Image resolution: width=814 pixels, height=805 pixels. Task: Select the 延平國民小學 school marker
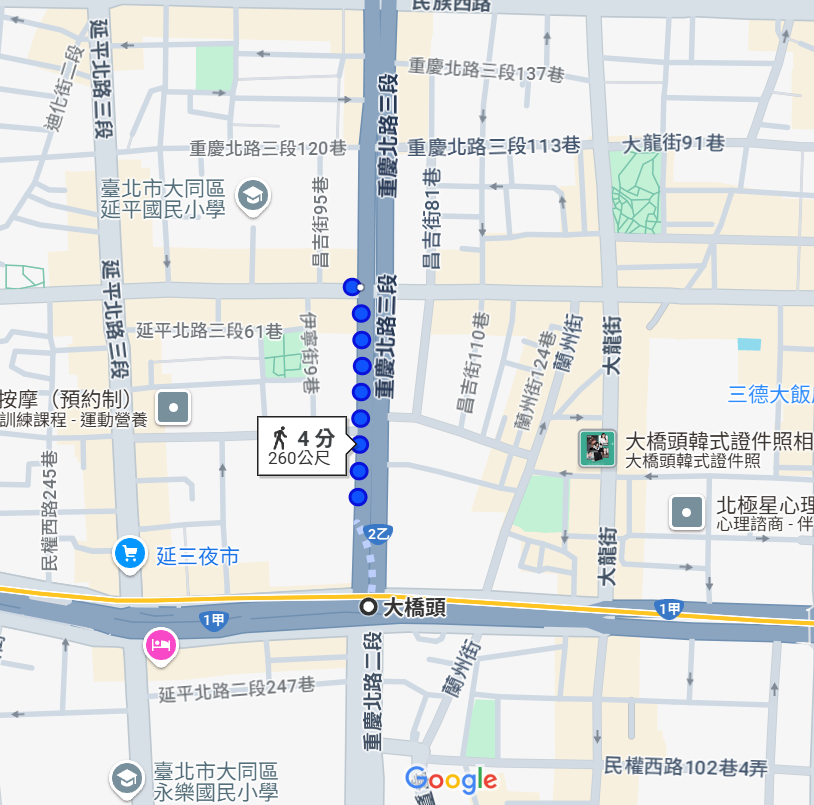click(252, 195)
